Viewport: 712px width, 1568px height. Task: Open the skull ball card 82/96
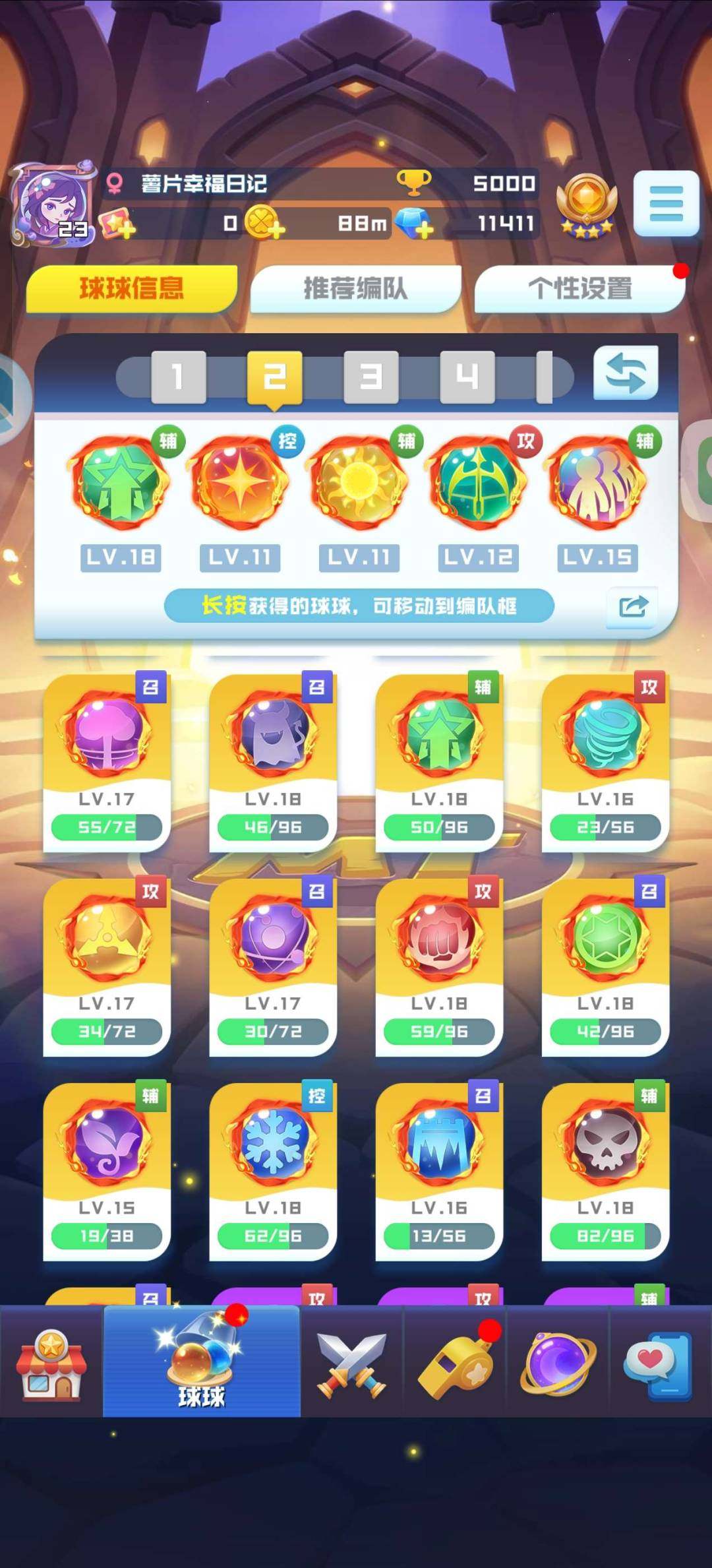(605, 1171)
